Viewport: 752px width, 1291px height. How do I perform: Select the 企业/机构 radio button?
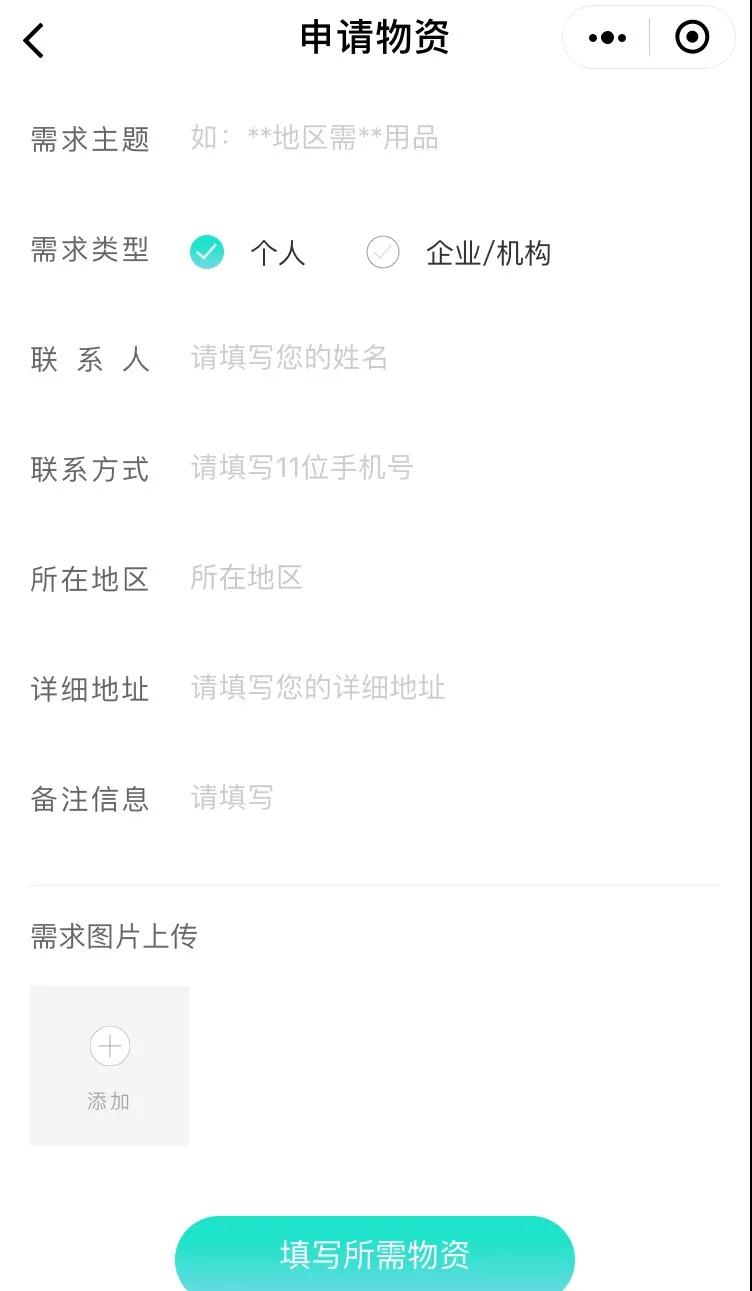(383, 252)
